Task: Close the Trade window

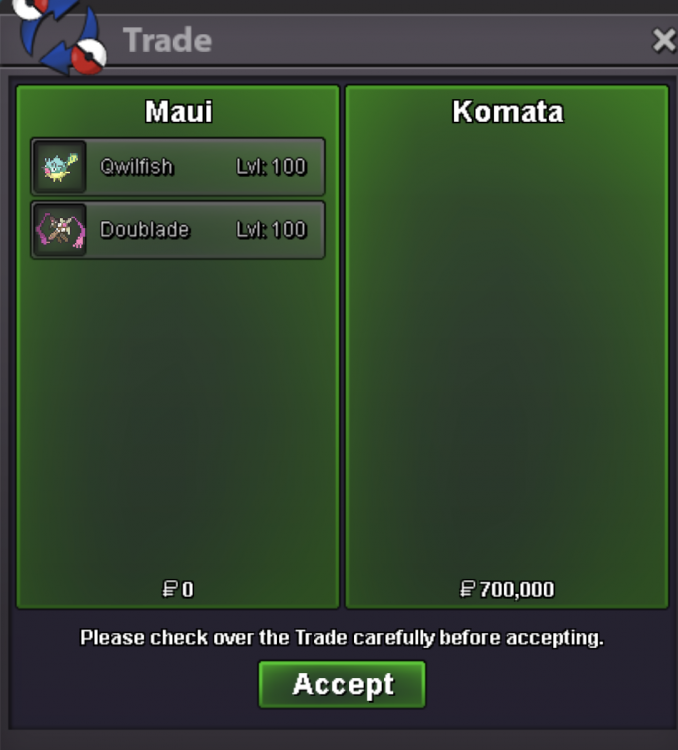Action: [x=664, y=40]
